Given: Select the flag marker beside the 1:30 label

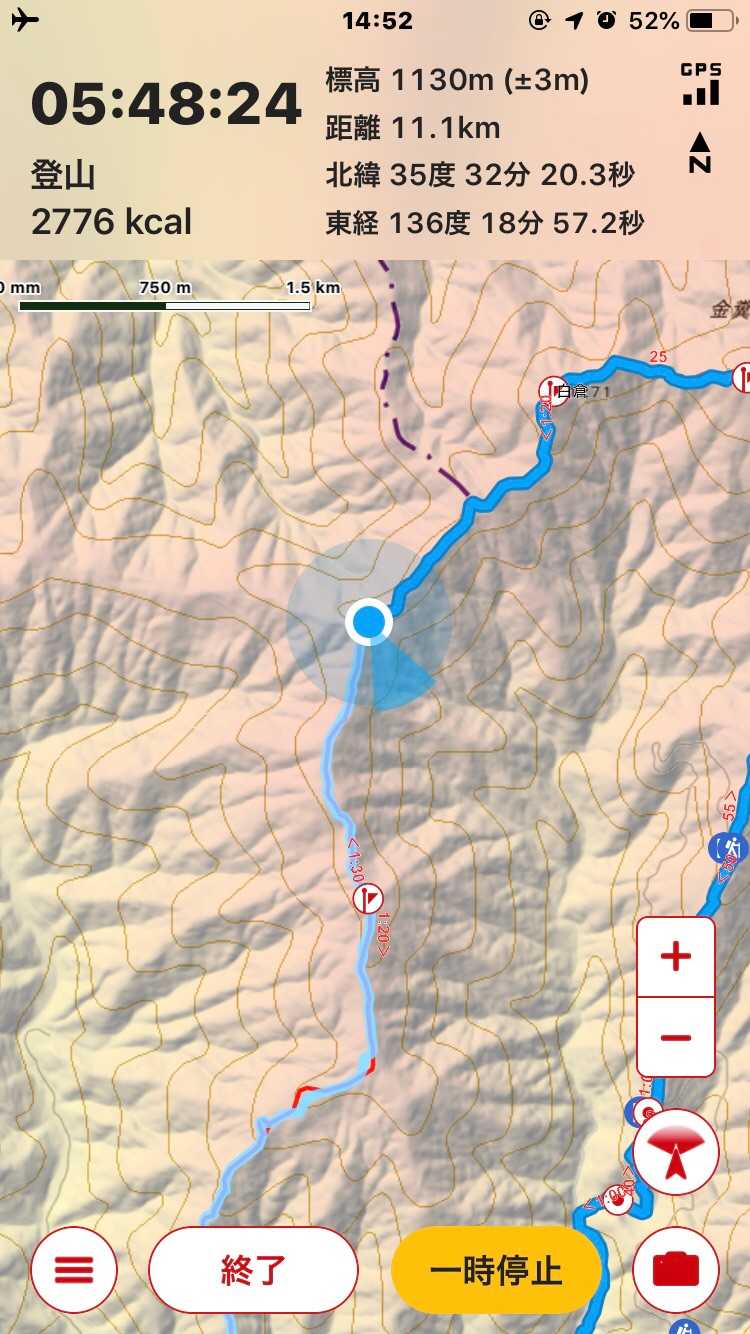Looking at the screenshot, I should (x=368, y=898).
